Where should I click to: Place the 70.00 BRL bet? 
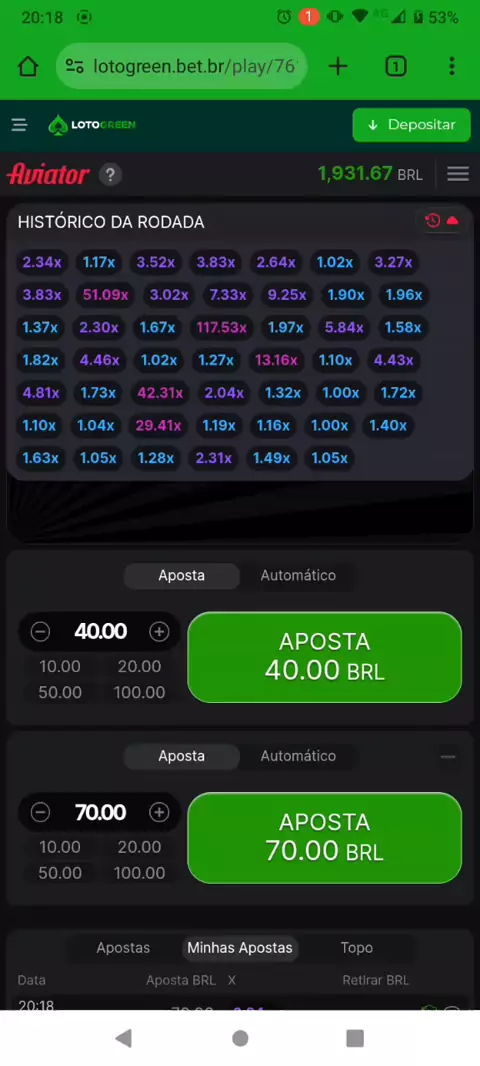click(324, 838)
